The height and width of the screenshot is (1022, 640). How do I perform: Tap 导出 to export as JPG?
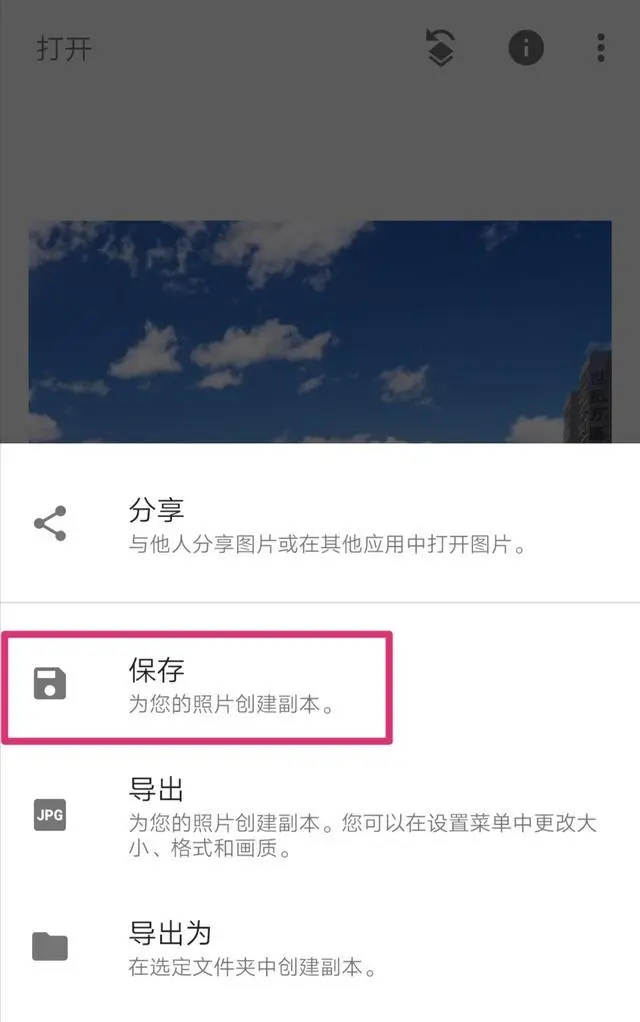coord(158,789)
